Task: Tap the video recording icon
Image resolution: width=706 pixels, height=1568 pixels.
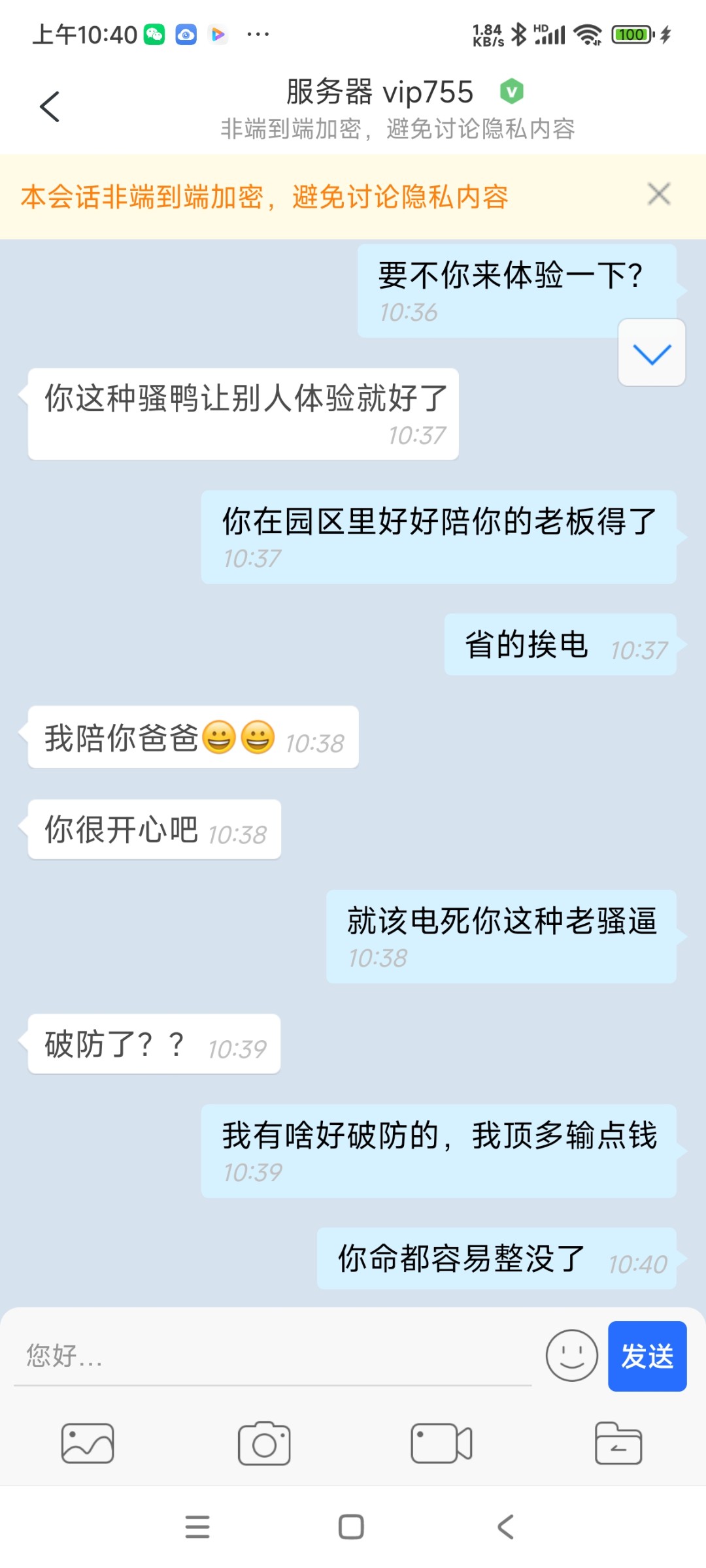Action: tap(441, 1445)
